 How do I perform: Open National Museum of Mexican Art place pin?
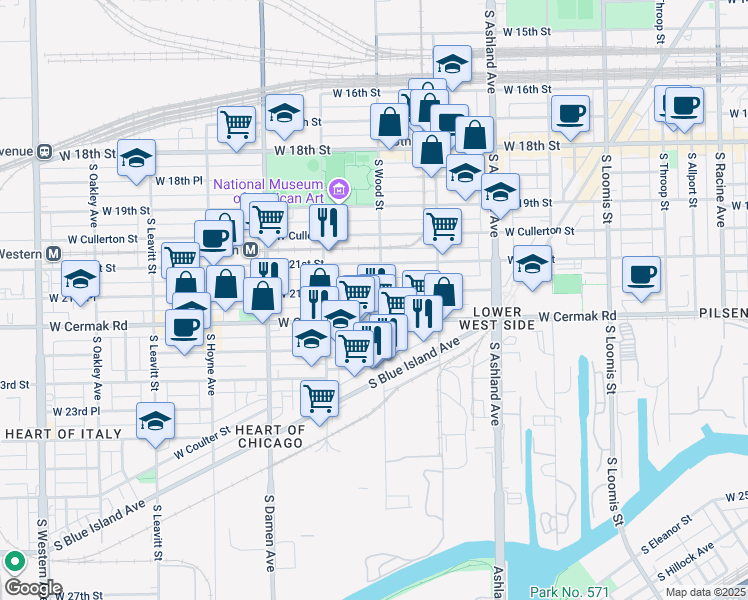338,188
